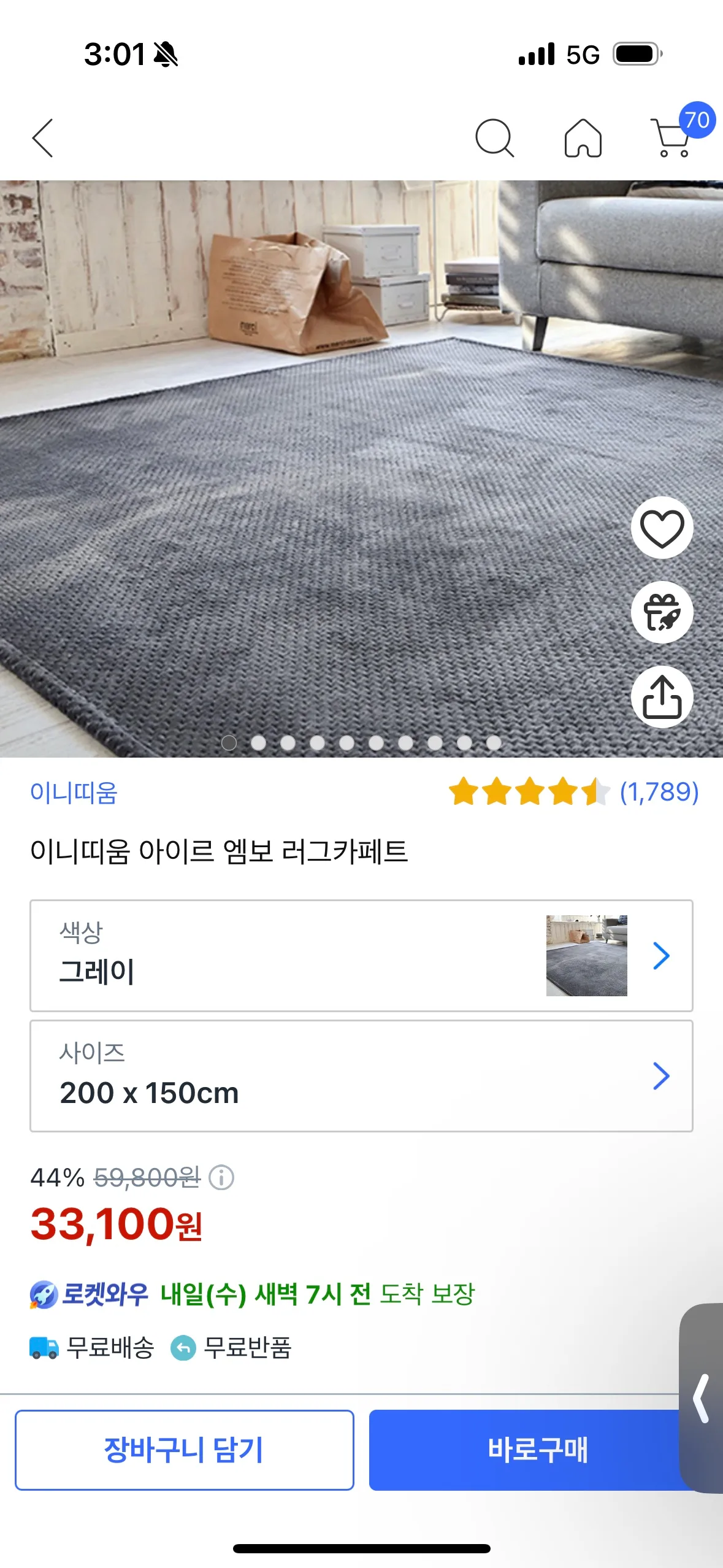Add the rug to wishlist via heart icon
Screen dimensions: 723x1568
661,529
